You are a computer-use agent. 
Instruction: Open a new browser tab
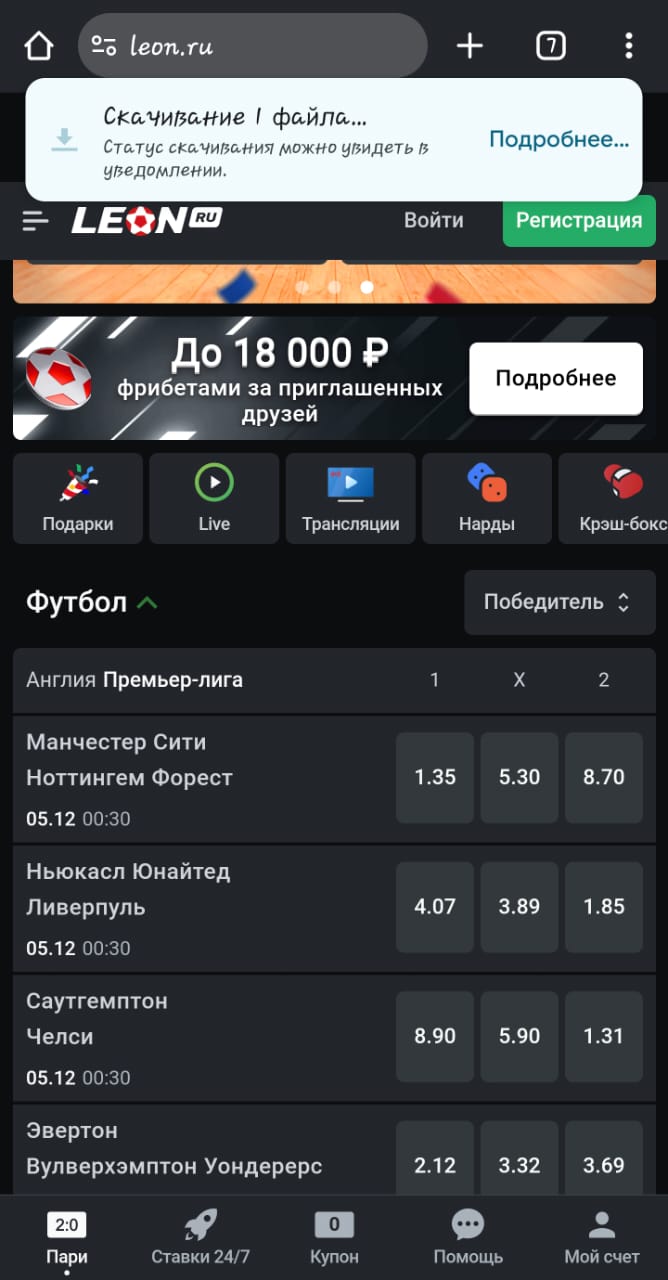tap(469, 46)
